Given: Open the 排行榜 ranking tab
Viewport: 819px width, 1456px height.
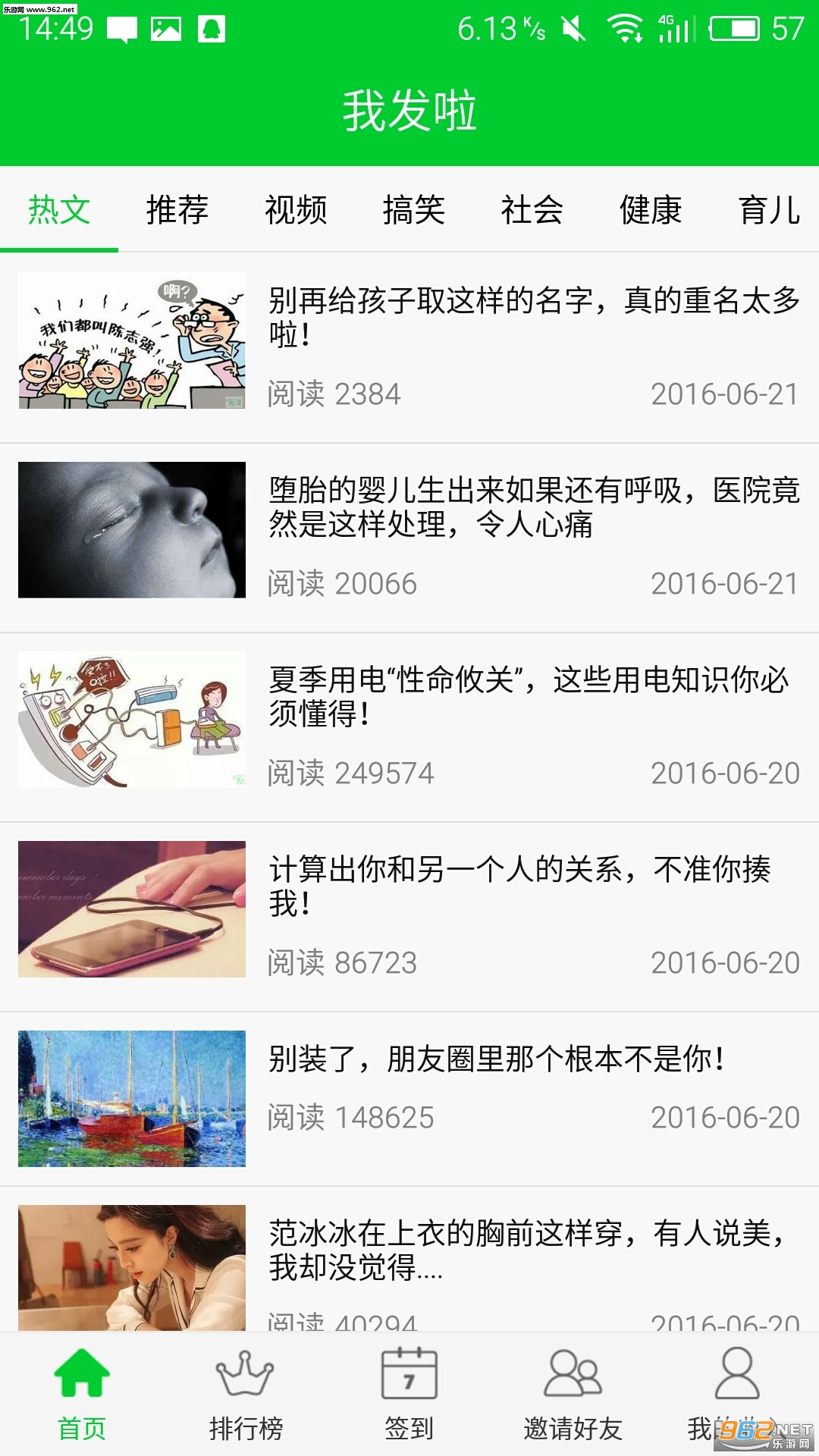Looking at the screenshot, I should tap(246, 1394).
